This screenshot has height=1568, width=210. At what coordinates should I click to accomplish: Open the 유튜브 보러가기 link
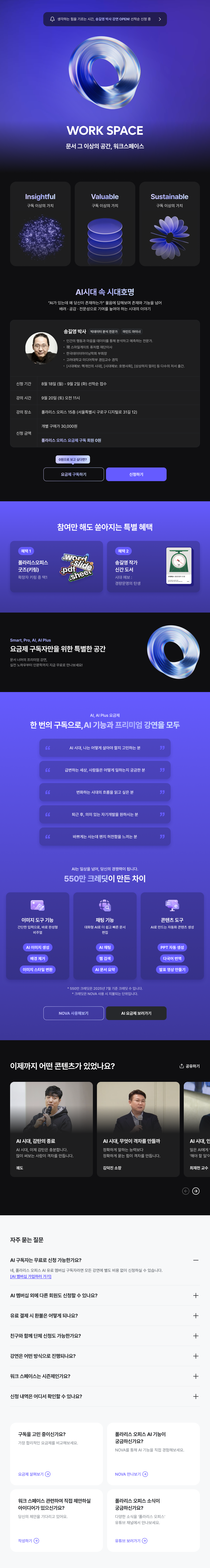pyautogui.click(x=131, y=1541)
